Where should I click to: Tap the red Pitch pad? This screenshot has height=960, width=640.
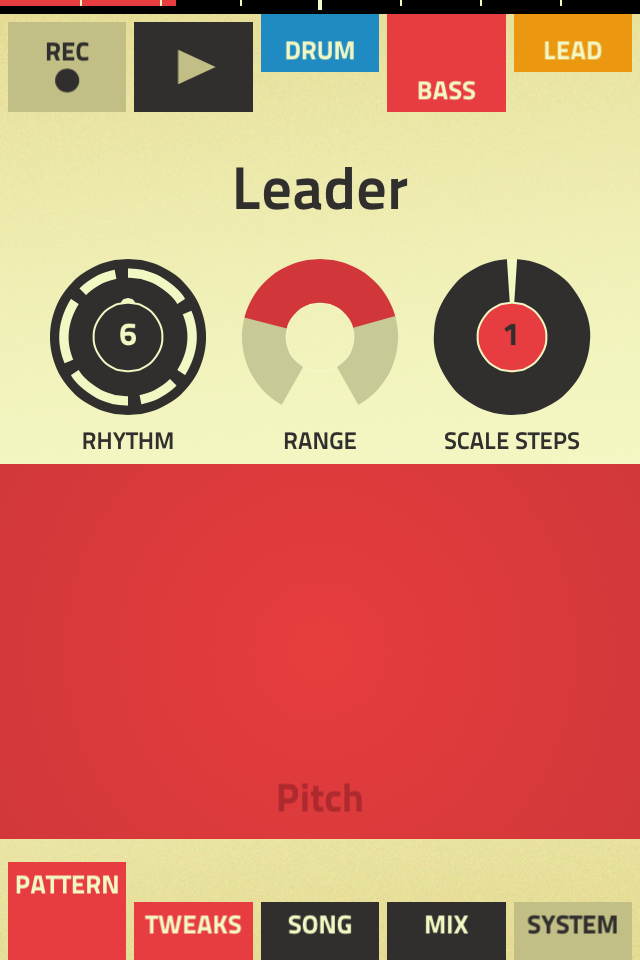(x=320, y=650)
